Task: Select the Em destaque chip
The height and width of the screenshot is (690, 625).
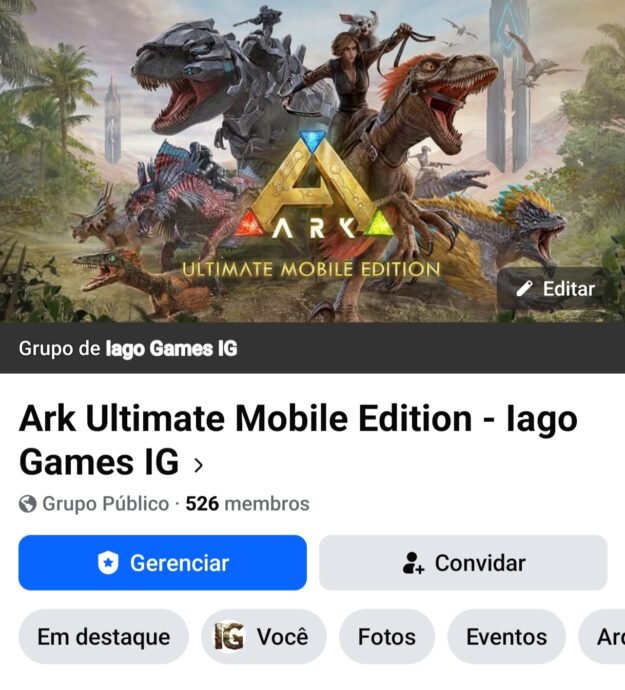Action: coord(103,637)
